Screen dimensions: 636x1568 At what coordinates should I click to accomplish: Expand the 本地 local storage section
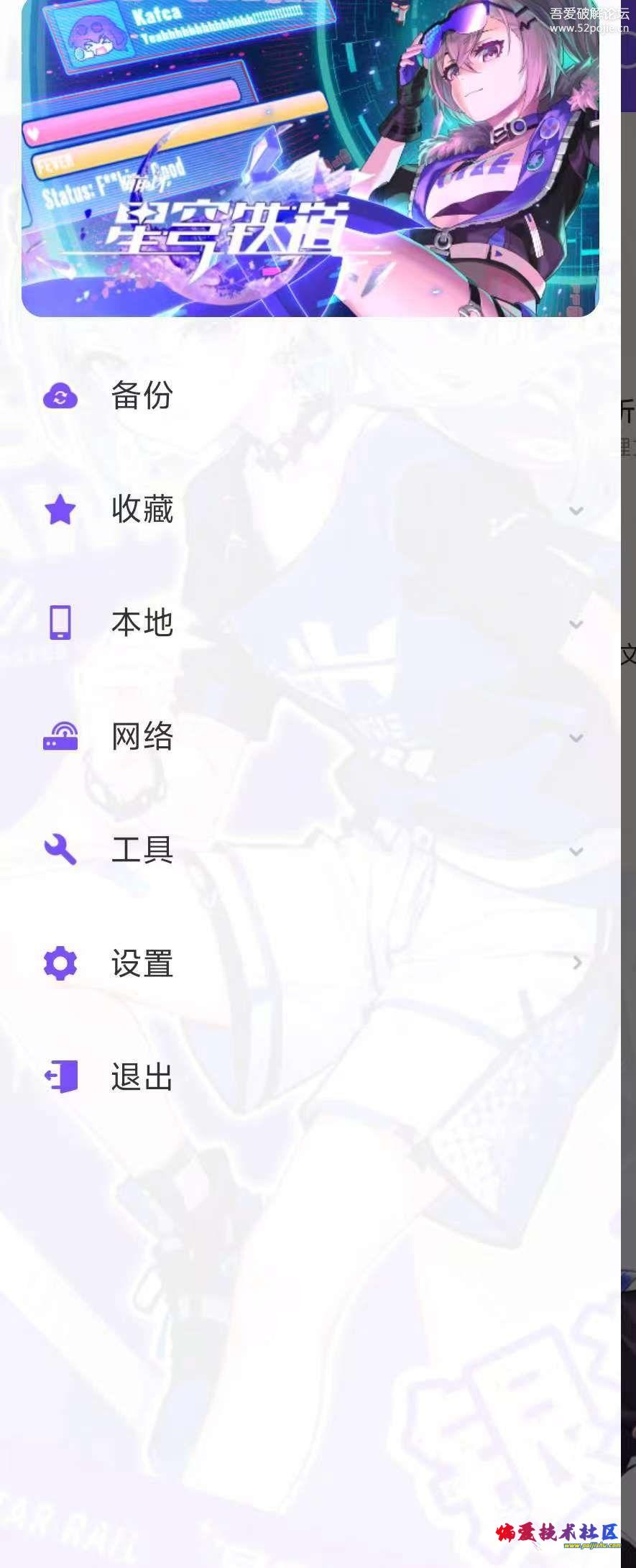click(x=142, y=623)
